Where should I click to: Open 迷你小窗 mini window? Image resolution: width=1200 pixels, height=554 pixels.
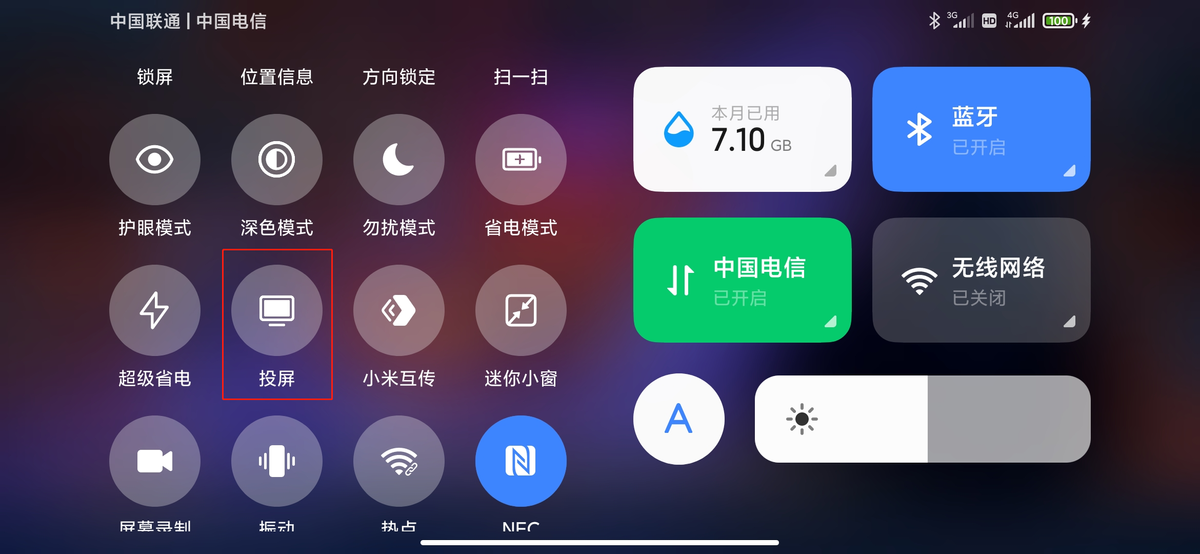click(x=521, y=311)
